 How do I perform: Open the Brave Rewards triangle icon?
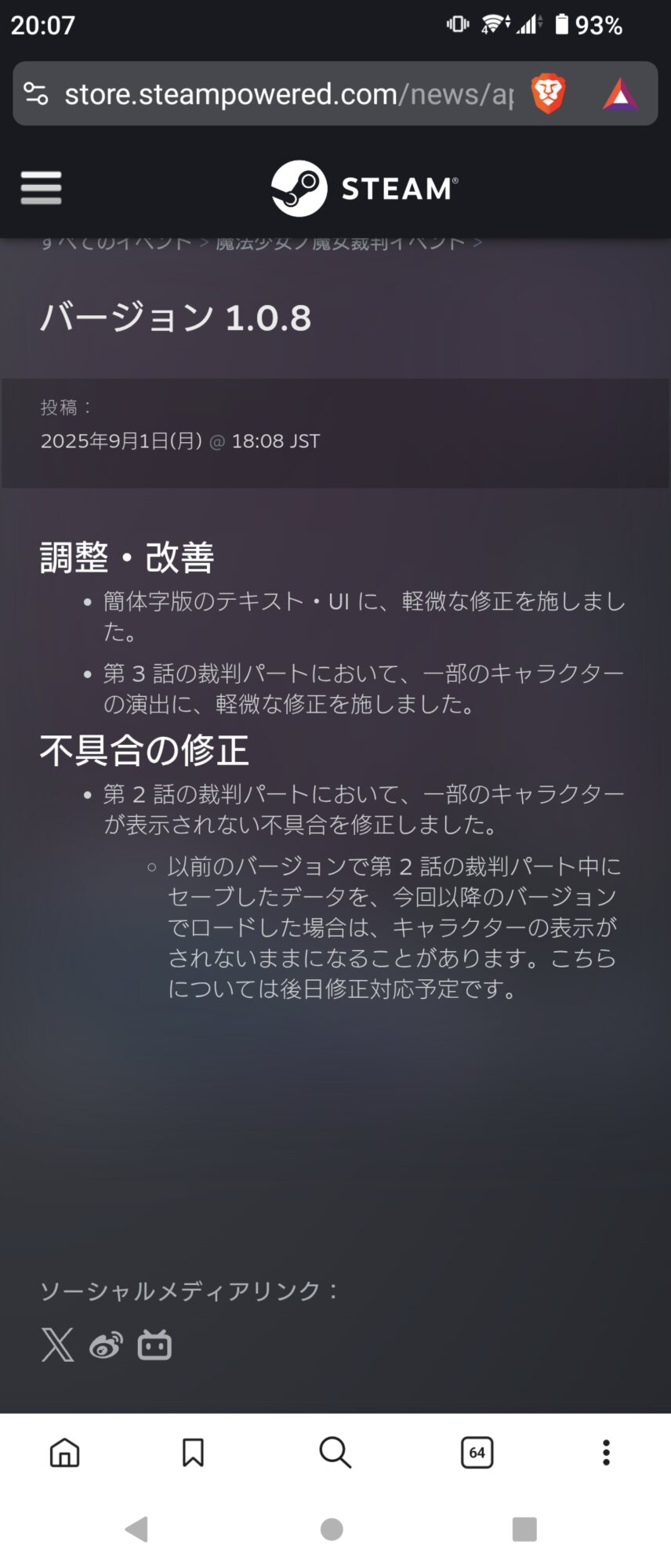point(620,95)
